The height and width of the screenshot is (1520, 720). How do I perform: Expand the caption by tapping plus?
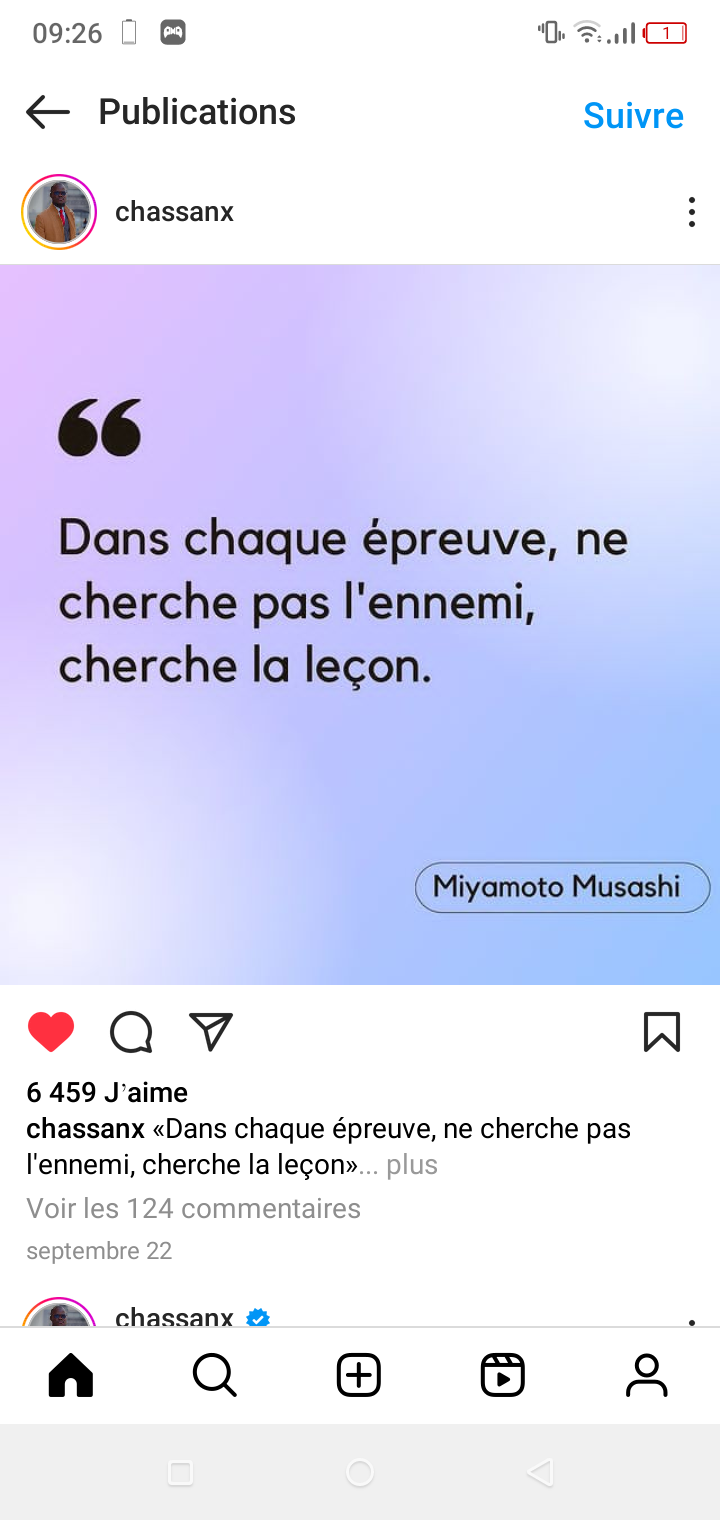click(412, 1165)
